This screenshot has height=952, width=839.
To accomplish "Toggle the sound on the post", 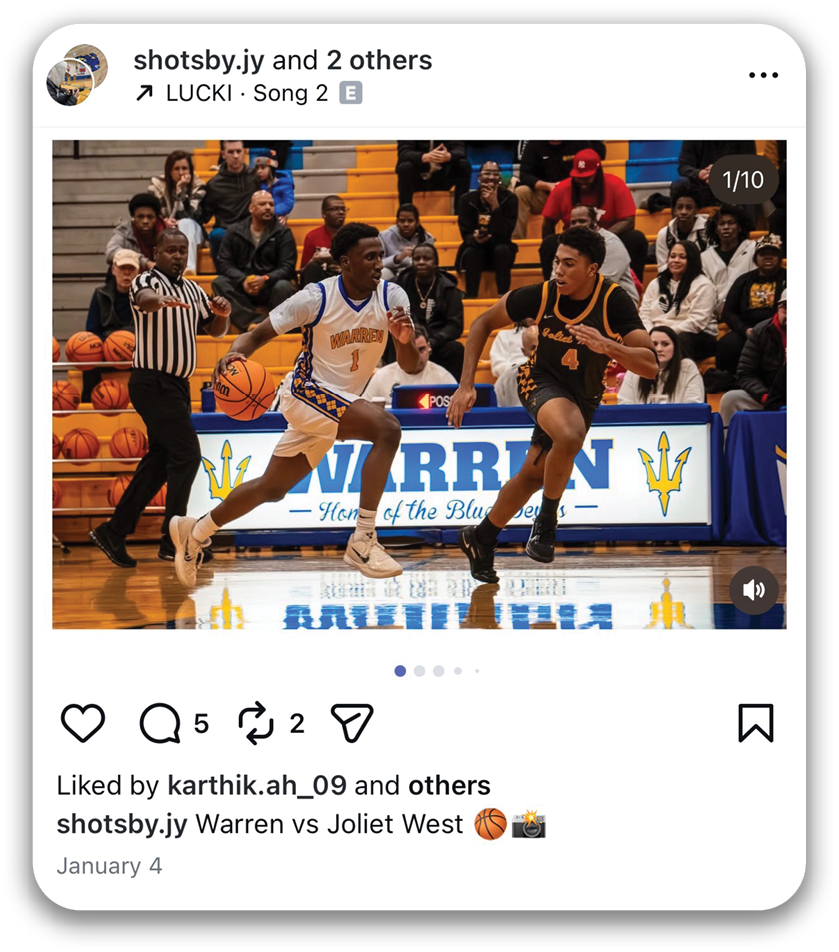I will 753,590.
